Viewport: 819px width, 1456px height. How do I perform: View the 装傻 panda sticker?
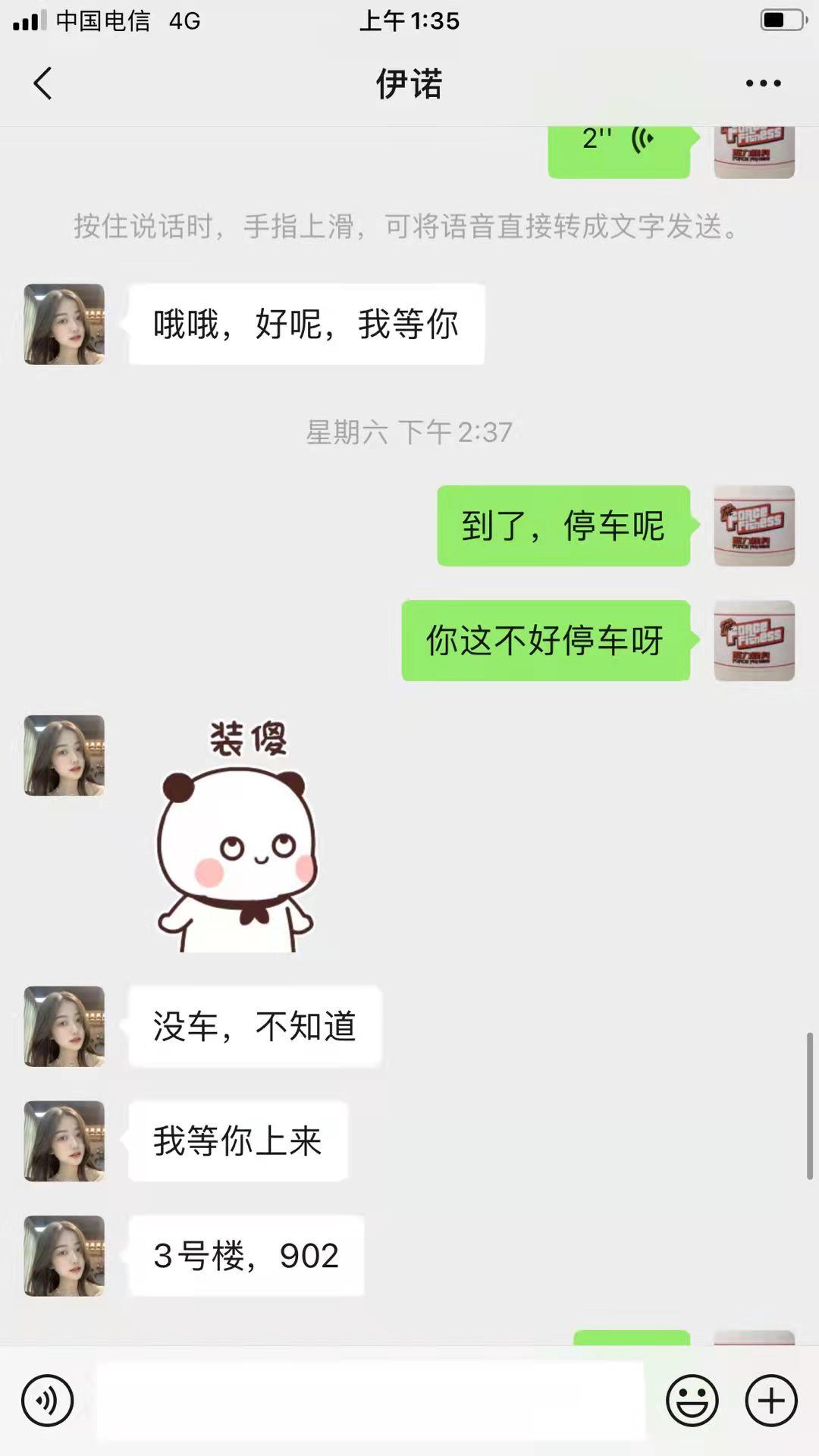click(x=237, y=836)
